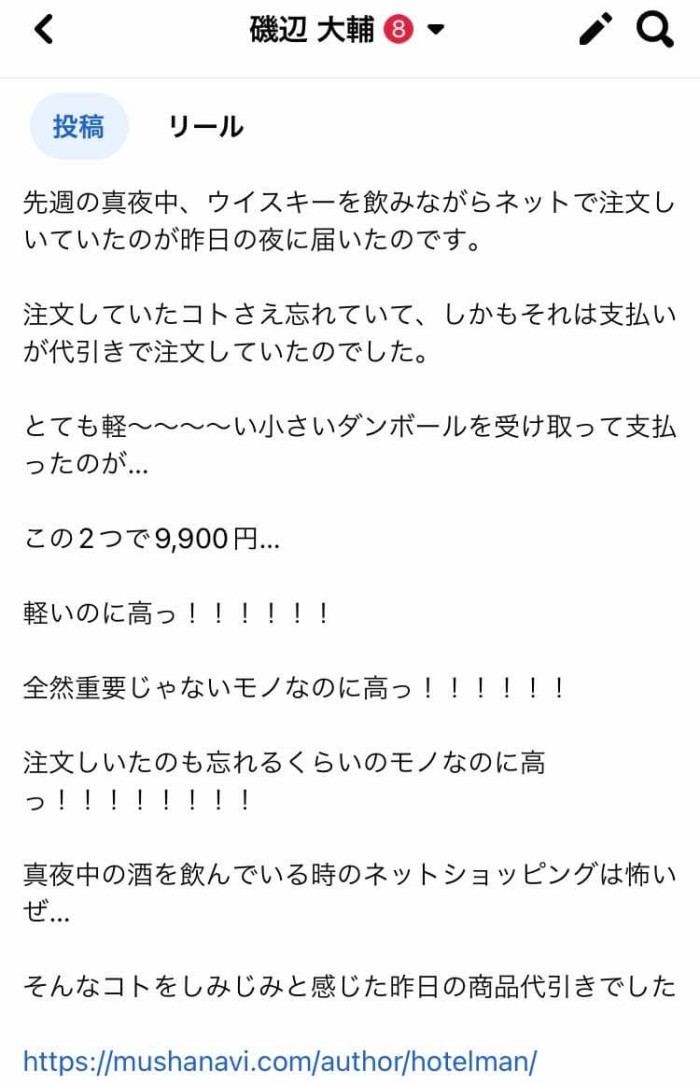
Task: Open search with the magnifier icon
Action: (x=655, y=30)
